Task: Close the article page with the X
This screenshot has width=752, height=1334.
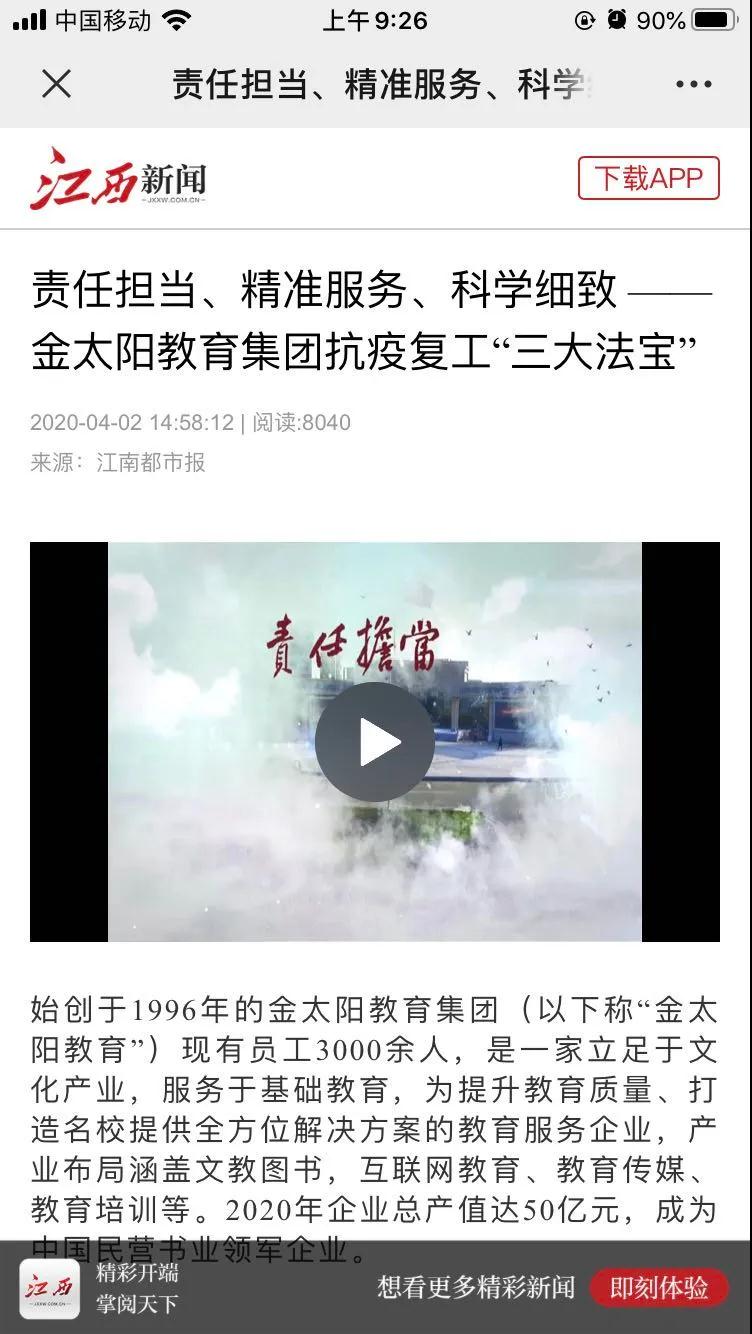Action: click(57, 85)
